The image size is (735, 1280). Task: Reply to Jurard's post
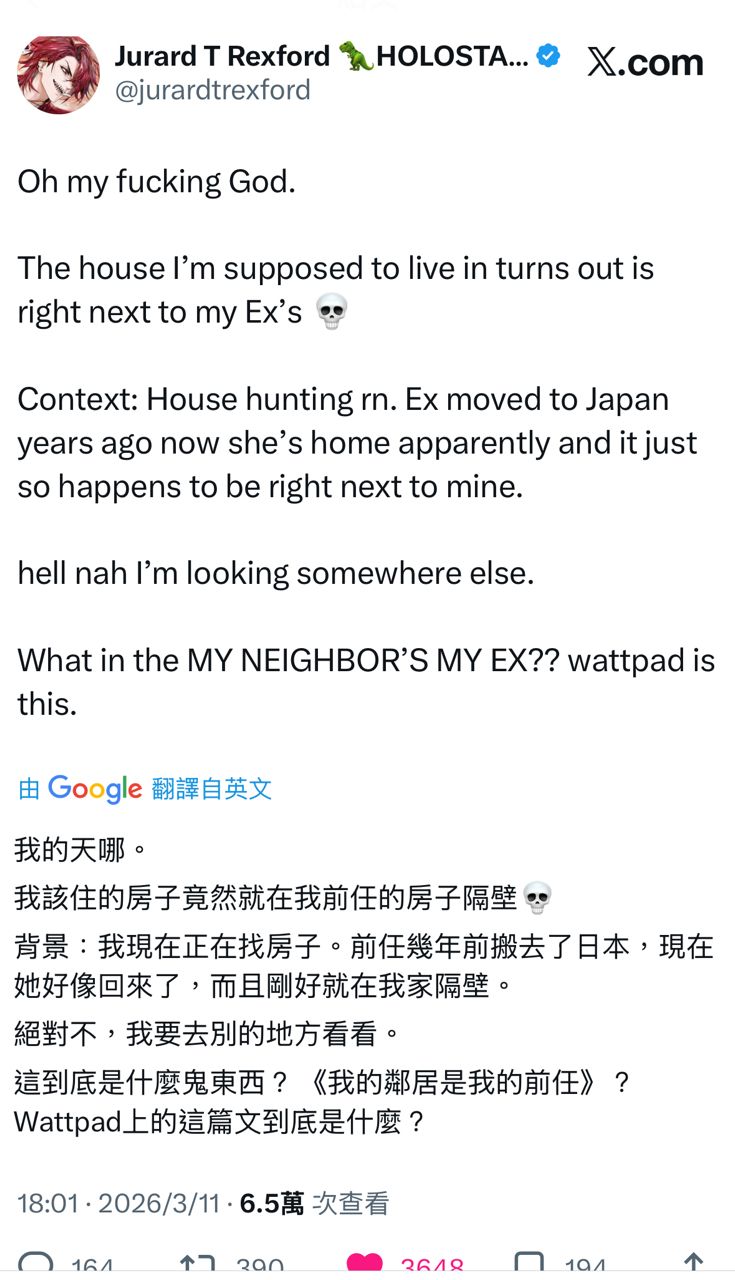pyautogui.click(x=37, y=1265)
